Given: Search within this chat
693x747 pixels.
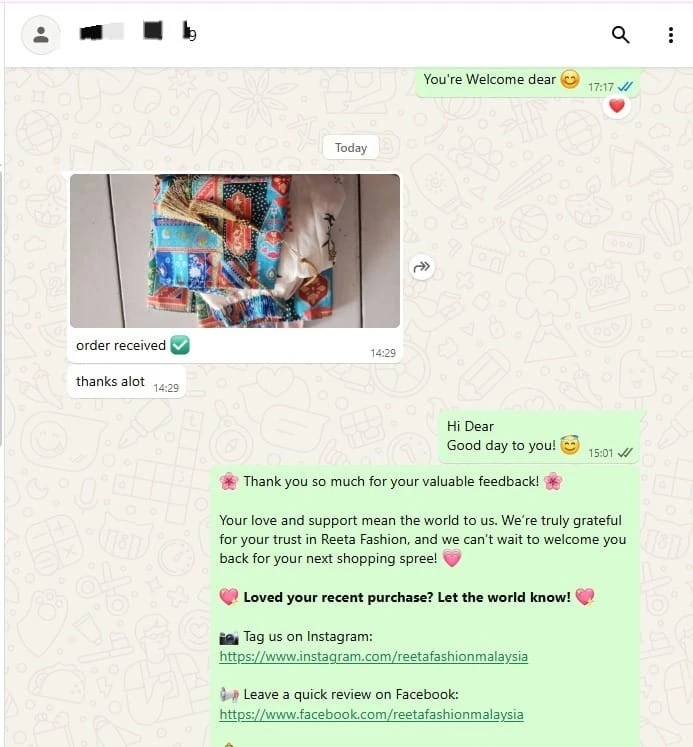Looking at the screenshot, I should [x=620, y=35].
